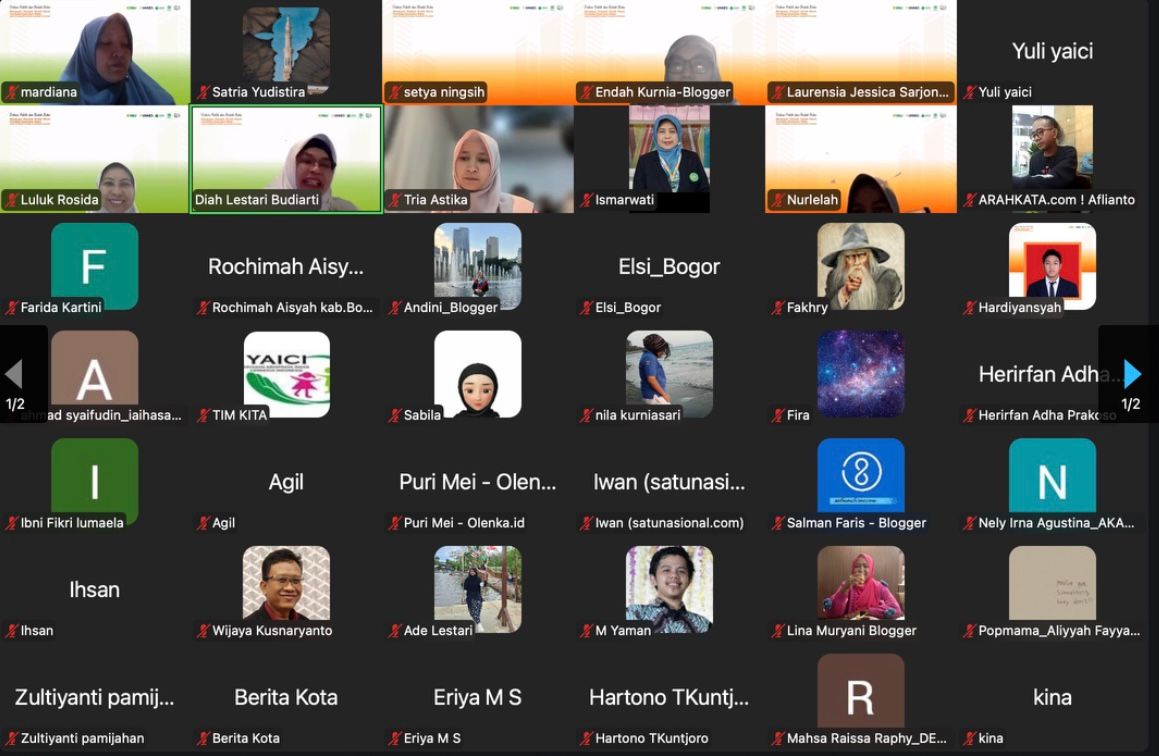Open Sabila's avatar tile
1159x756 pixels.
click(478, 374)
